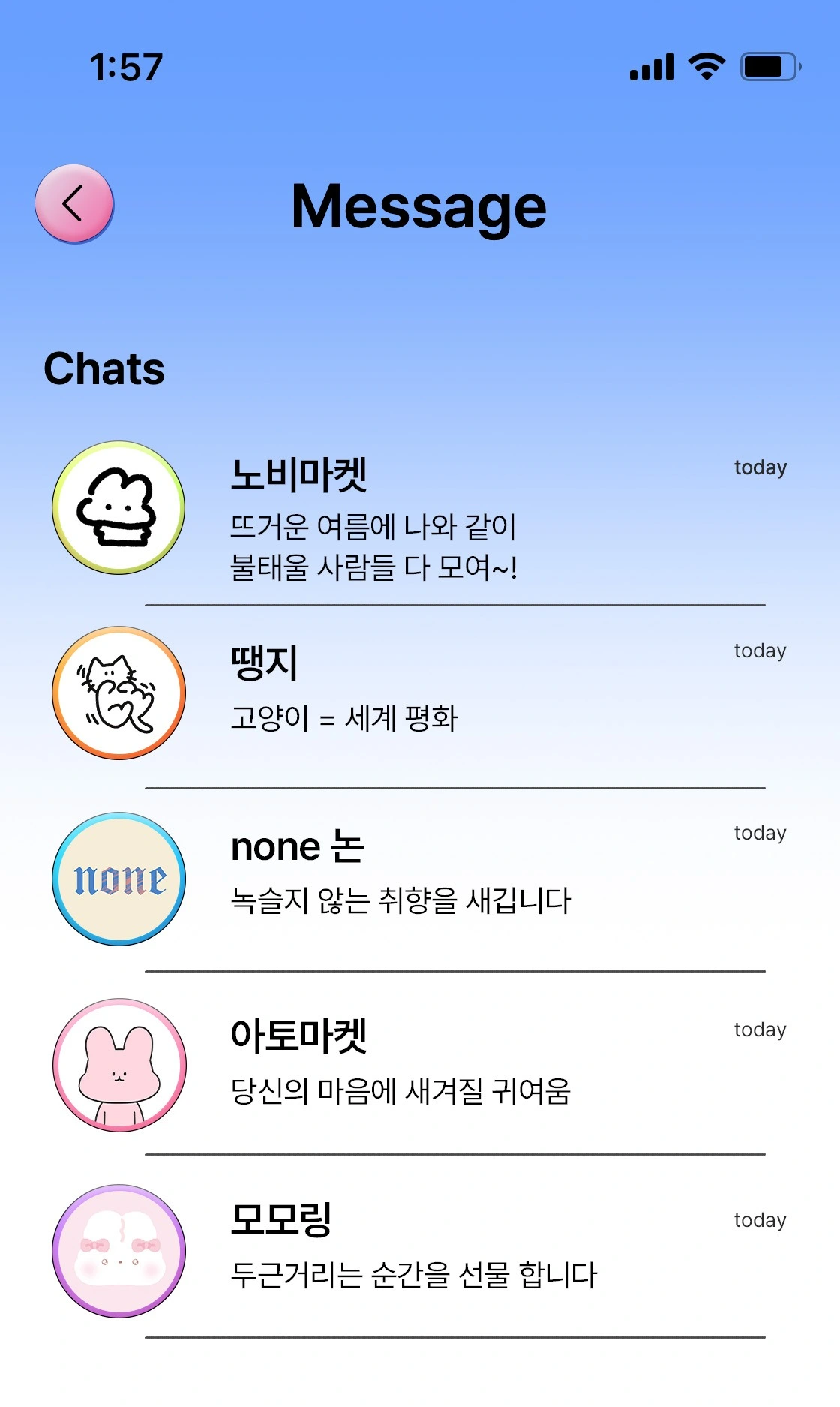The height and width of the screenshot is (1407, 840).
Task: Open the 모모링 chat thread
Action: (x=420, y=1249)
